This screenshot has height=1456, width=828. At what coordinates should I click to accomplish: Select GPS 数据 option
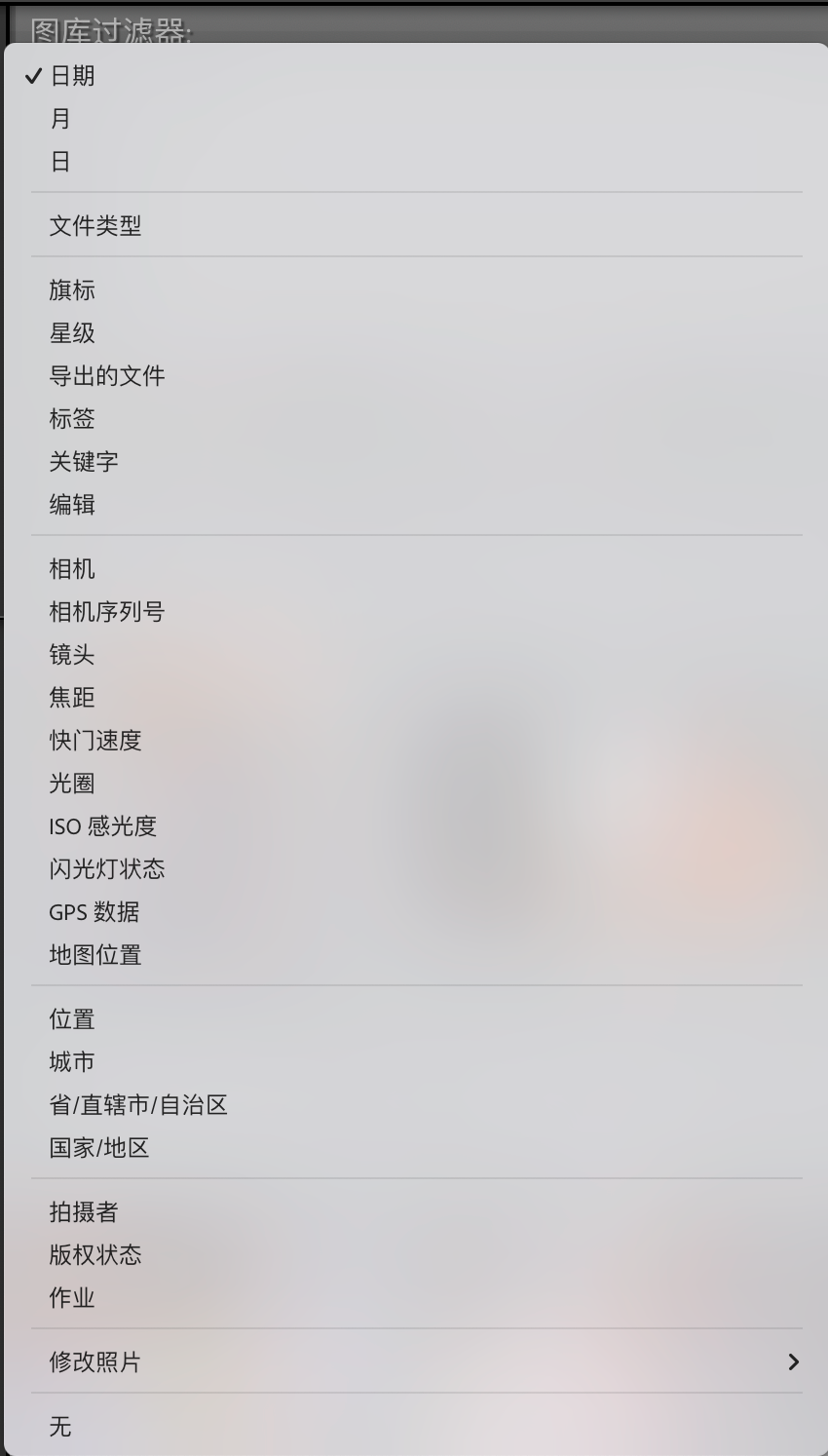pos(94,912)
